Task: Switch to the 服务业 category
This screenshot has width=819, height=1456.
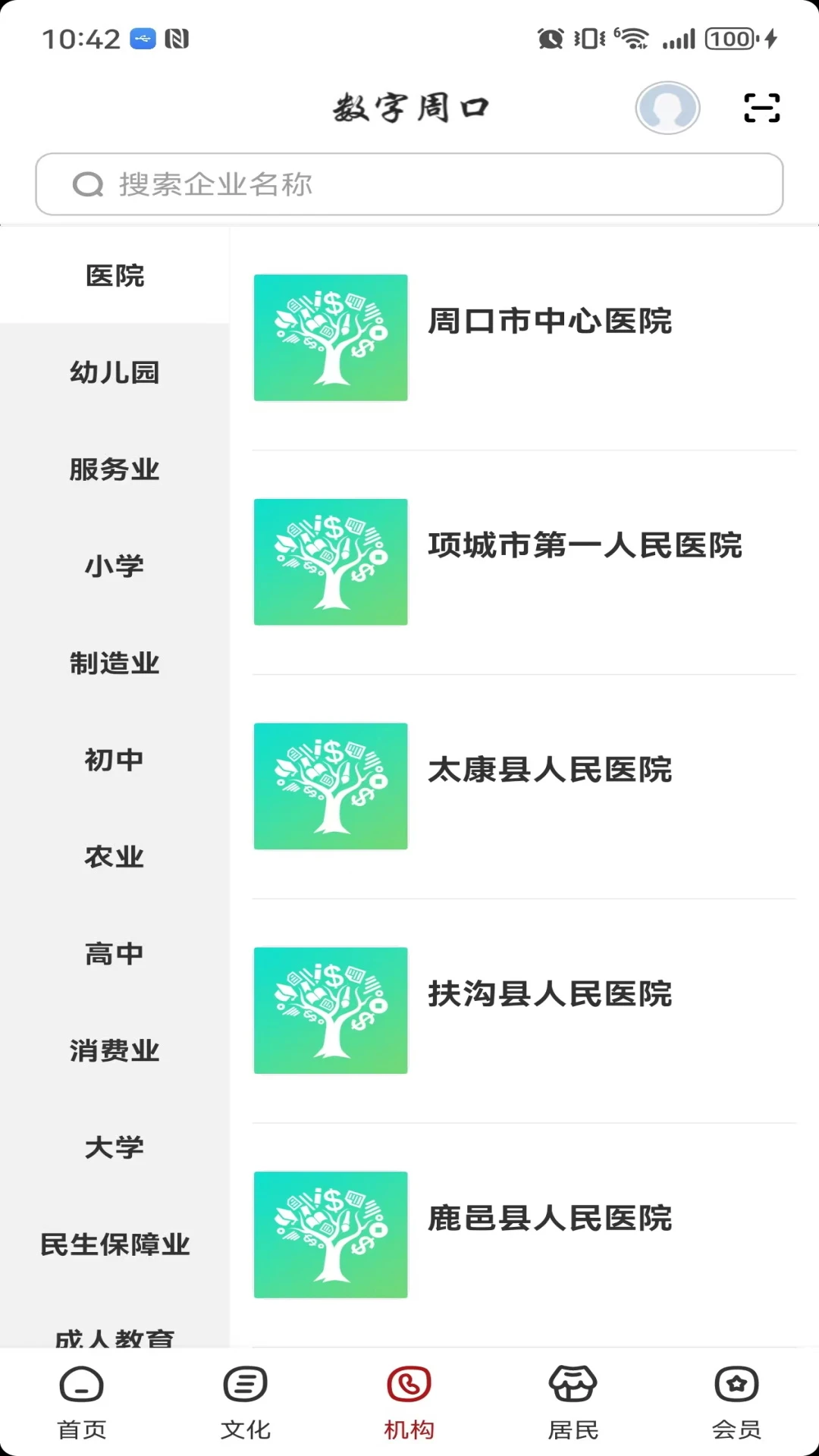Action: [114, 470]
